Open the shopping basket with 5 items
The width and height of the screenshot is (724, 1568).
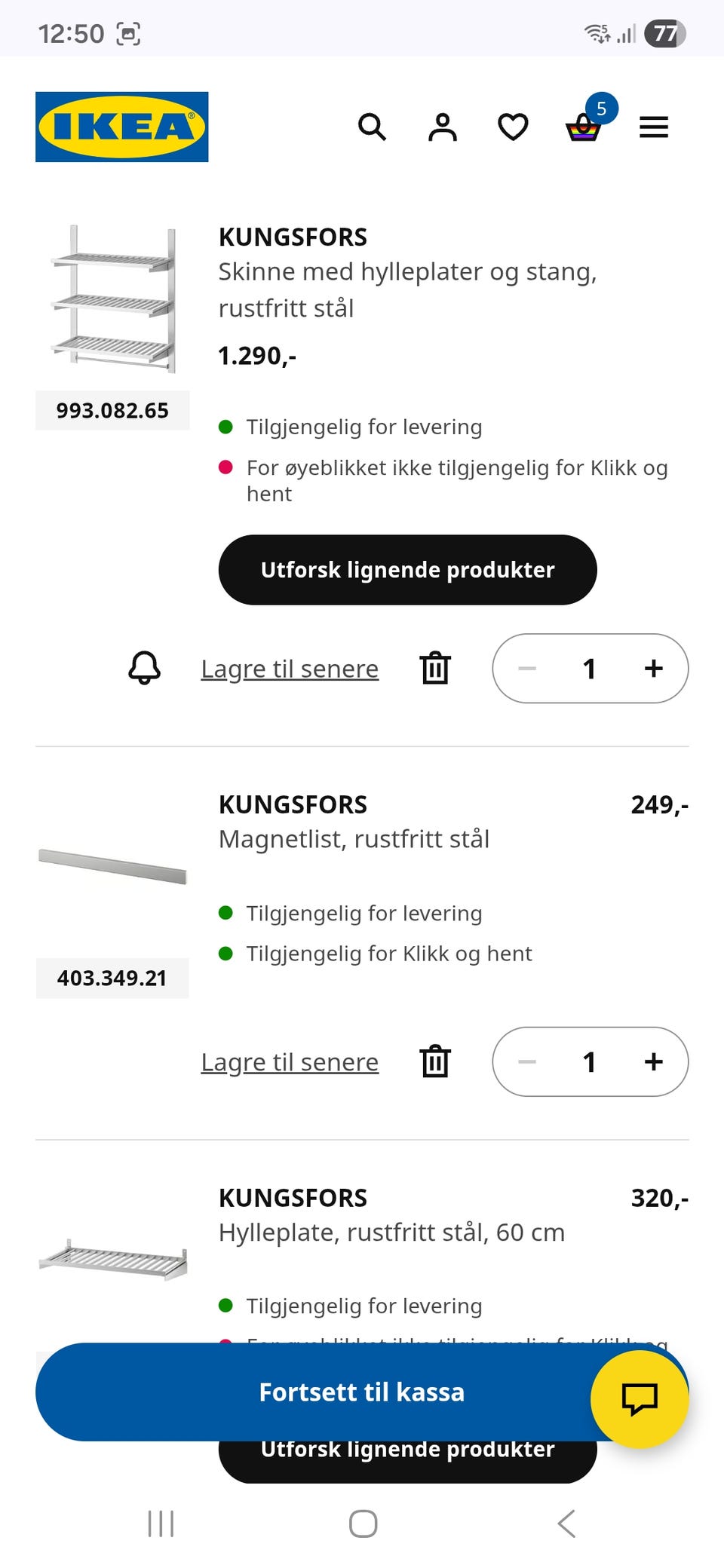coord(584,127)
